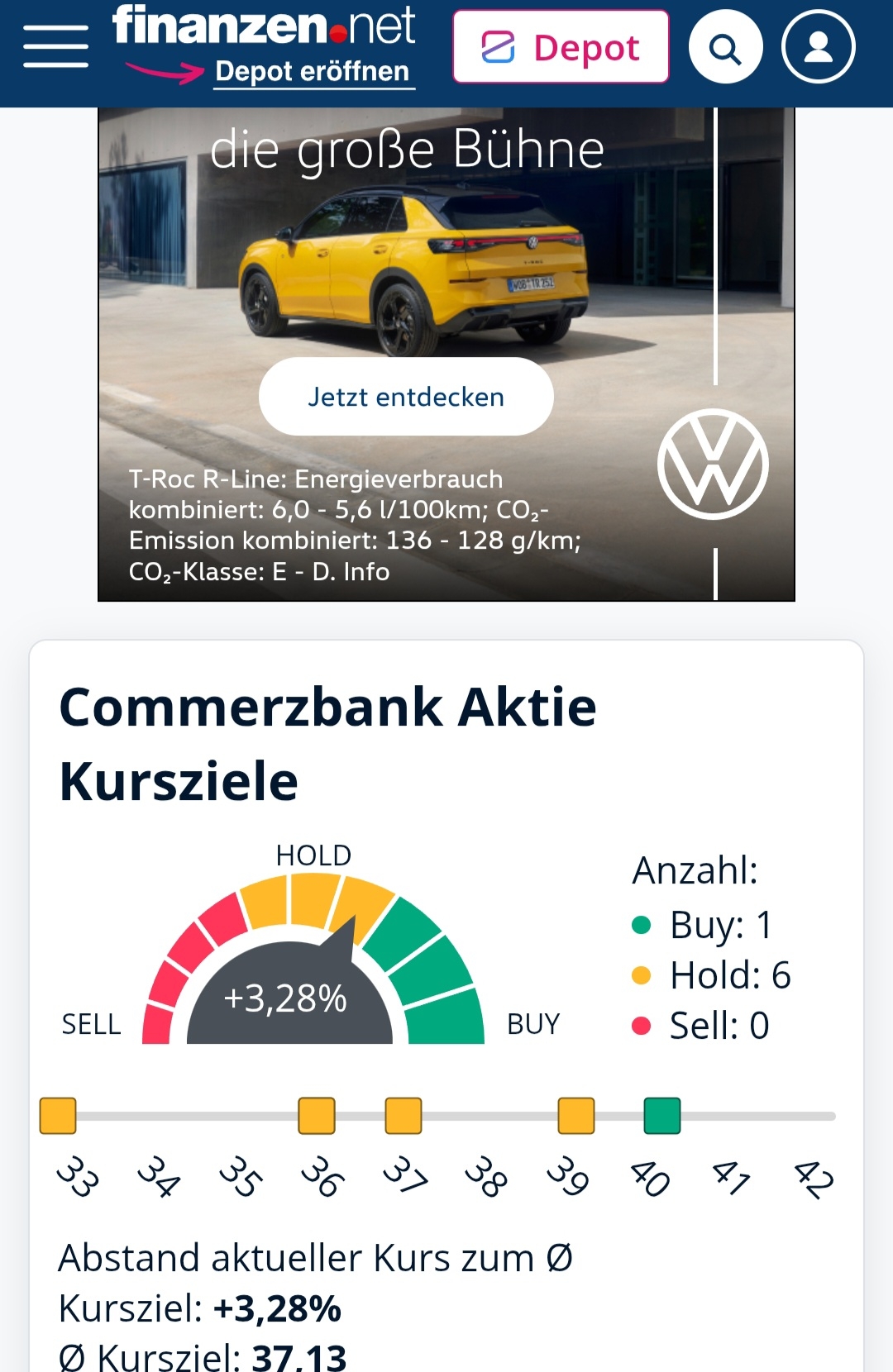Open the user profile icon
This screenshot has width=893, height=1372.
(x=818, y=47)
